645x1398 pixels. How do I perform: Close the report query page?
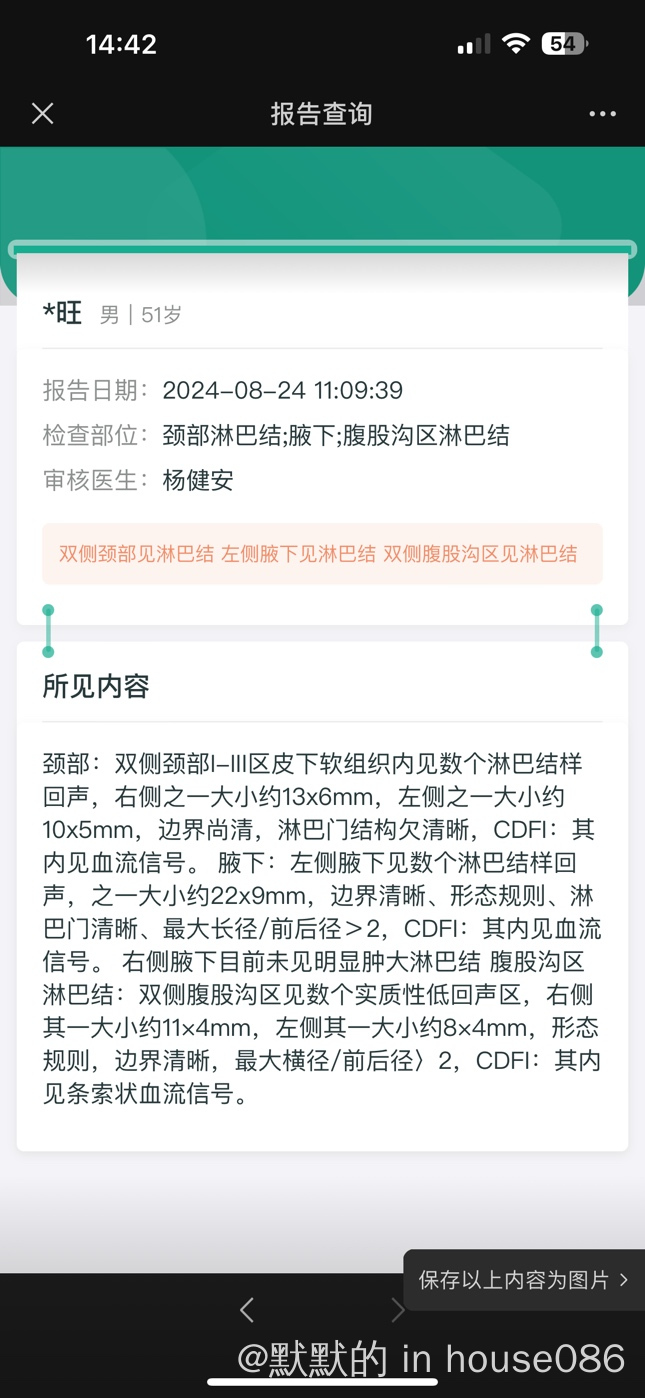42,114
